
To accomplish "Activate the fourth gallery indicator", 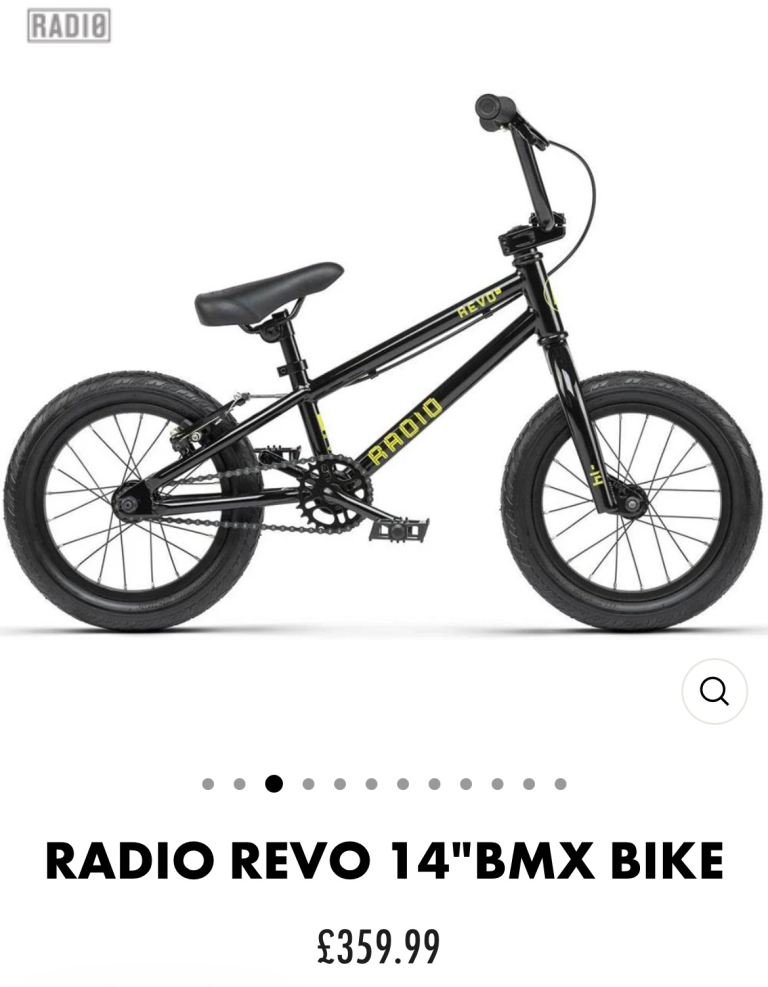I will (x=307, y=784).
